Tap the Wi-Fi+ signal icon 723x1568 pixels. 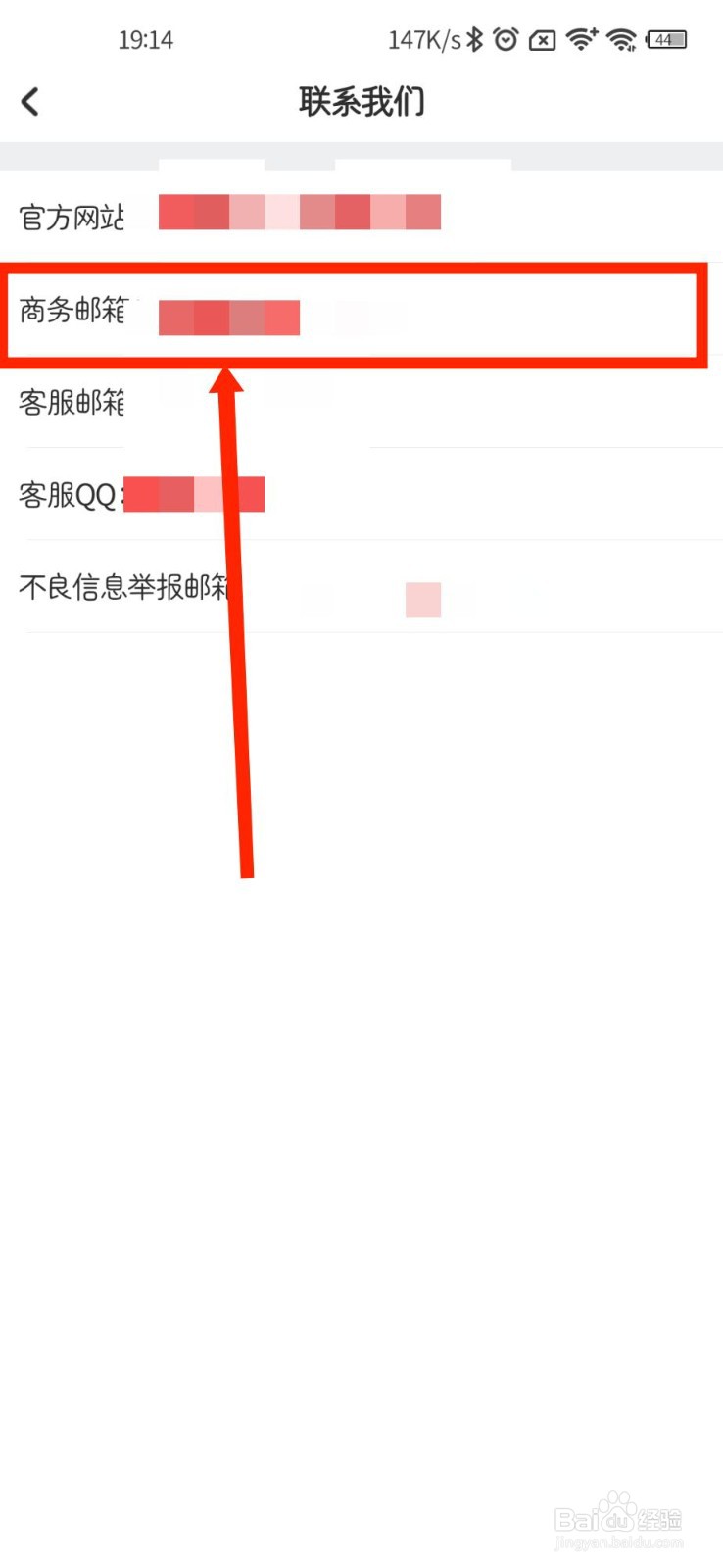pos(582,39)
